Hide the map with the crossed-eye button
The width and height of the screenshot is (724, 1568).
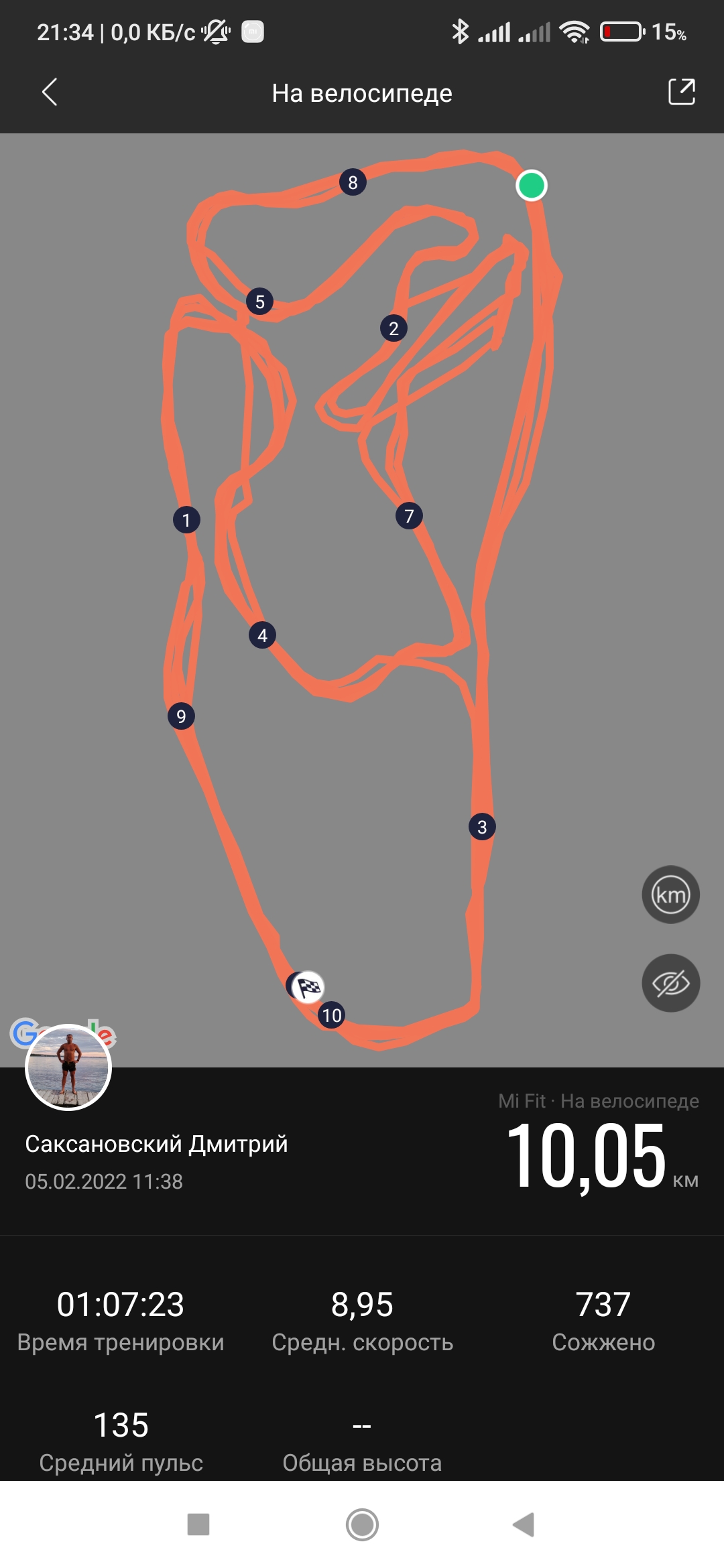(670, 983)
